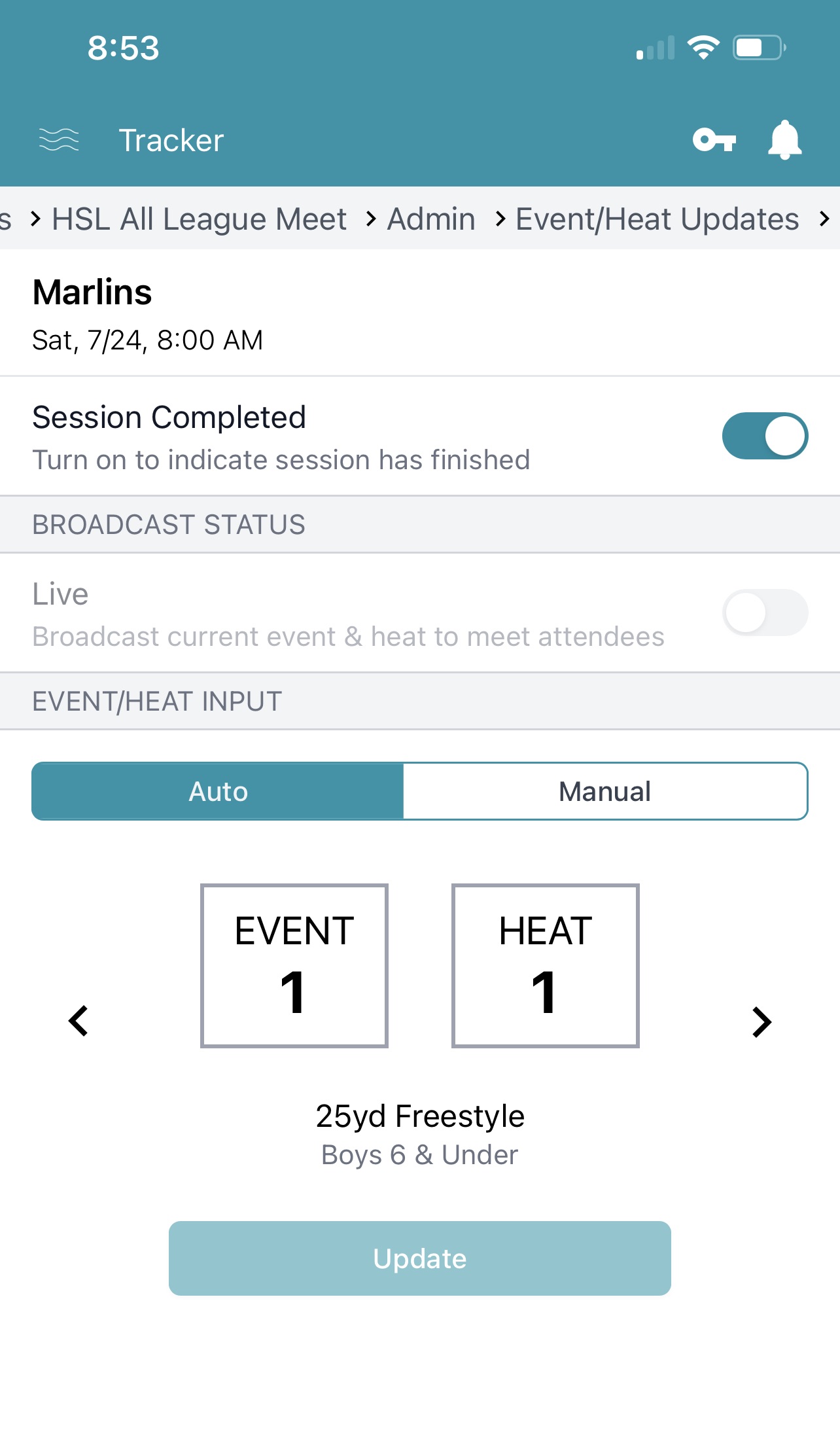Click the trailing breadcrumb chevron on the right
840x1456 pixels.
pyautogui.click(x=826, y=219)
